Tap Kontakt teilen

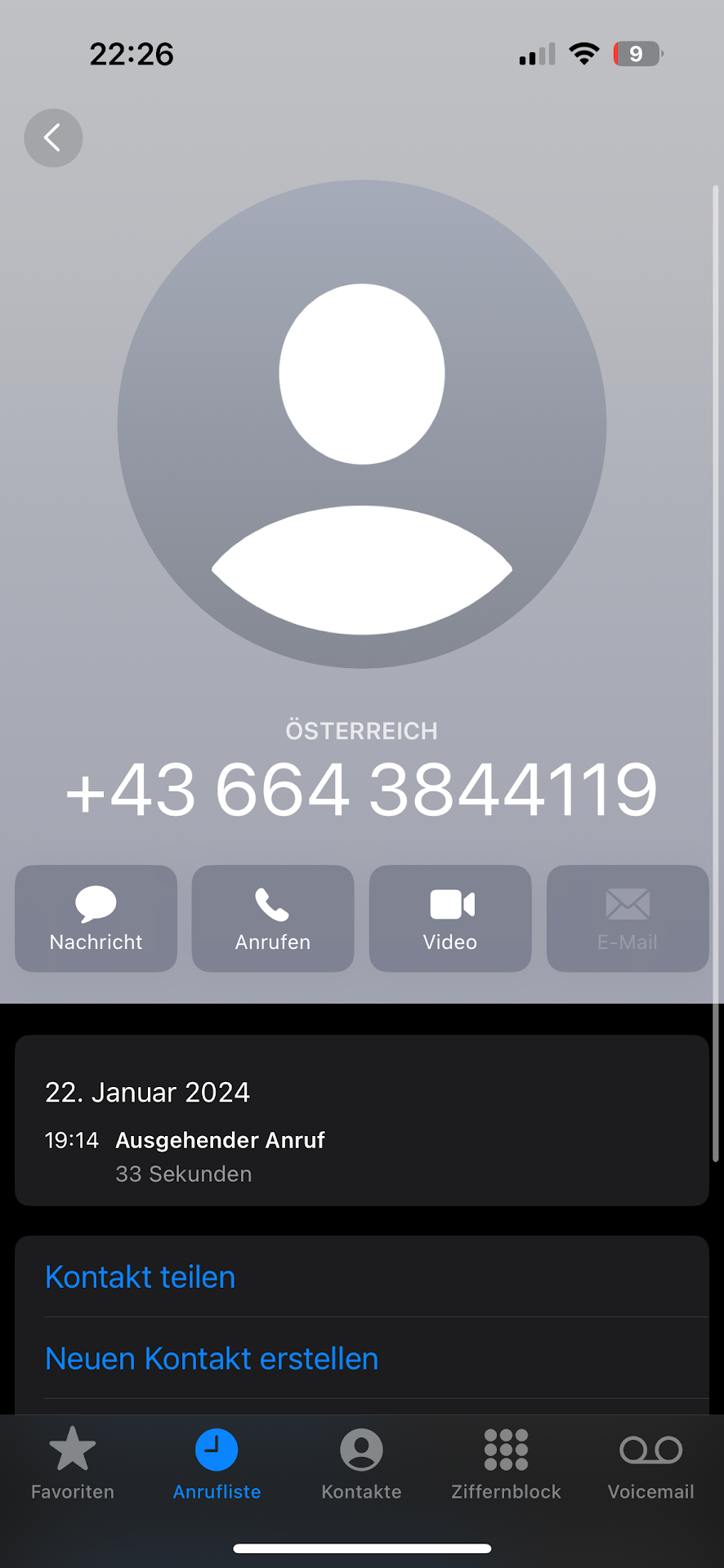pos(141,1277)
